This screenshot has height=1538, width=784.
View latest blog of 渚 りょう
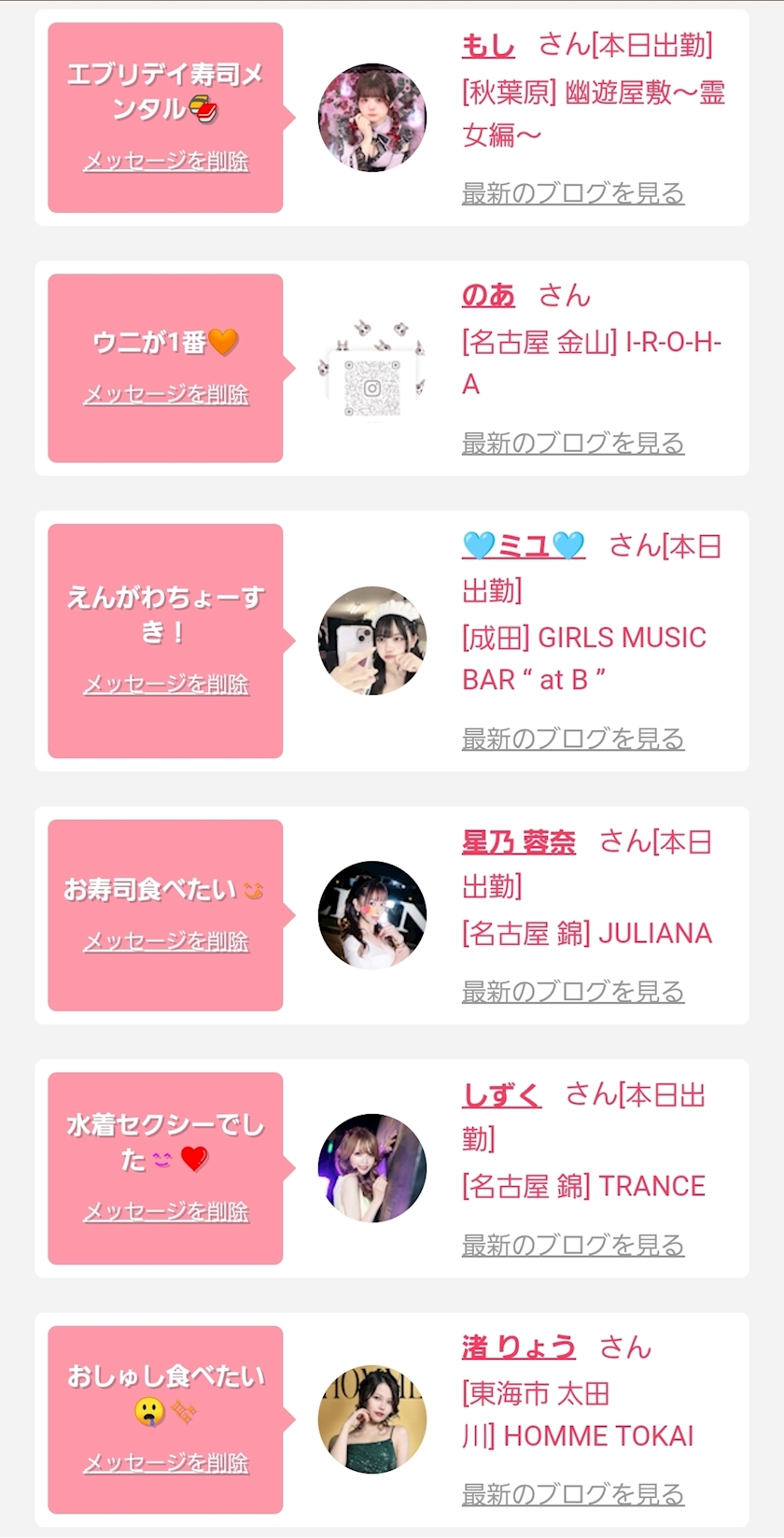573,1494
